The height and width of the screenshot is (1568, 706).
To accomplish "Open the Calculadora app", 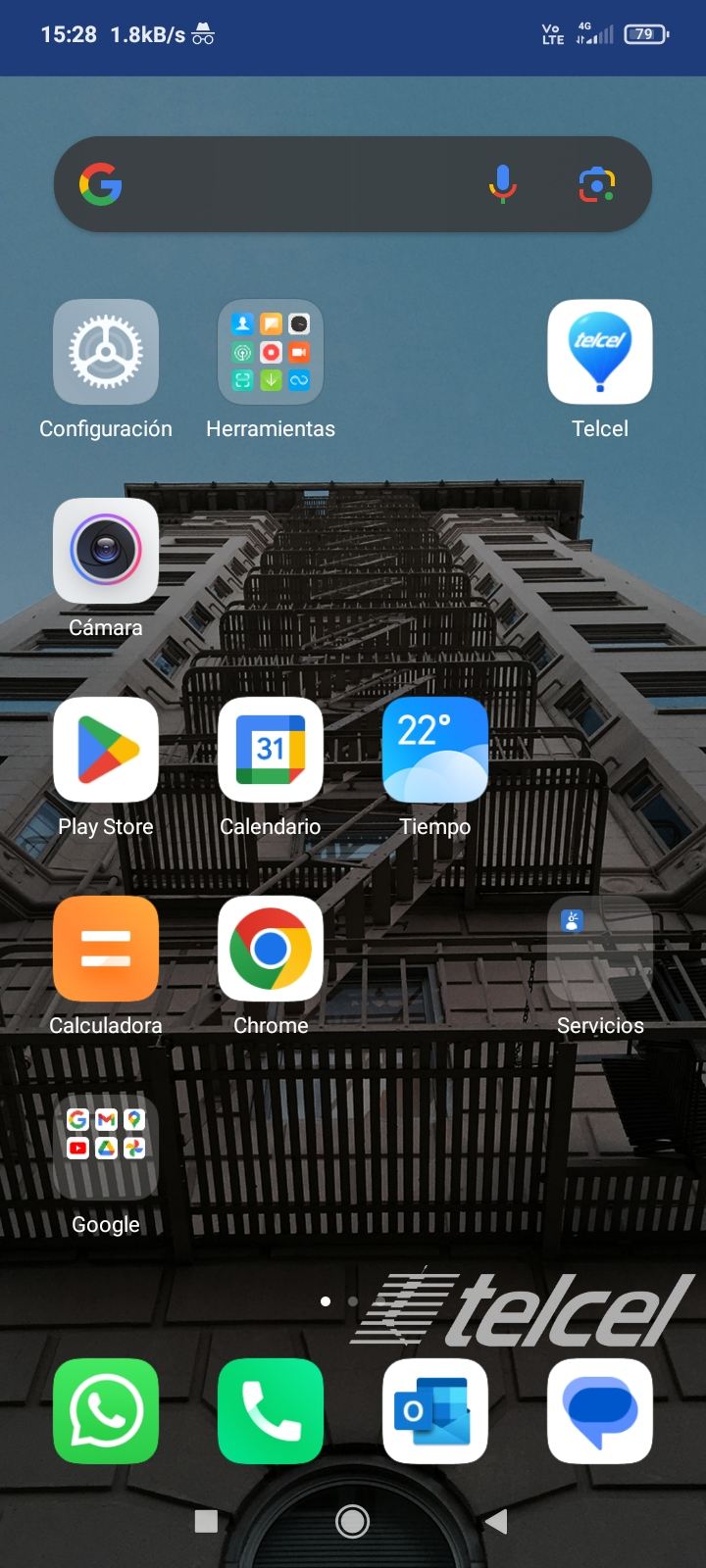I will [106, 949].
